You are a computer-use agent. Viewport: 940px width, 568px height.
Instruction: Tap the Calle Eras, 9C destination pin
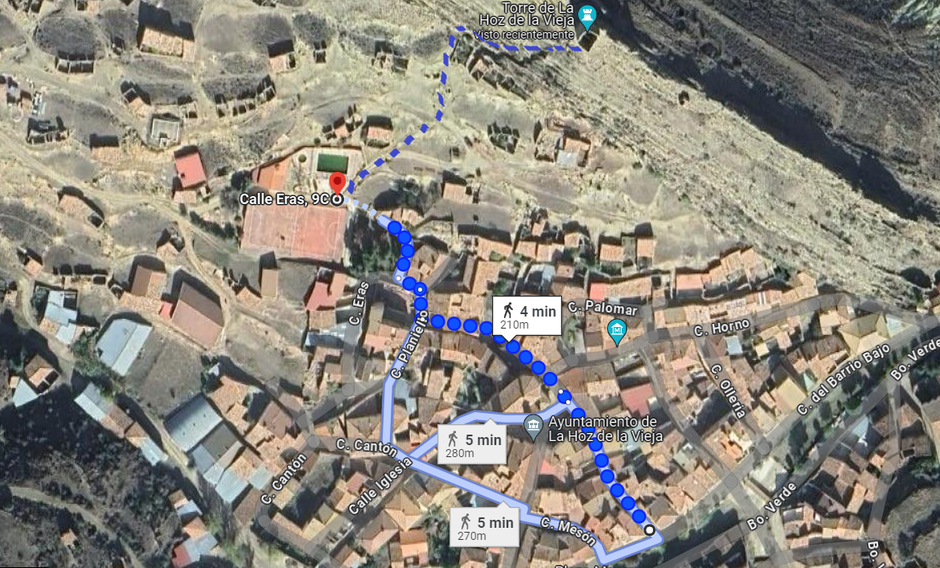click(x=337, y=184)
